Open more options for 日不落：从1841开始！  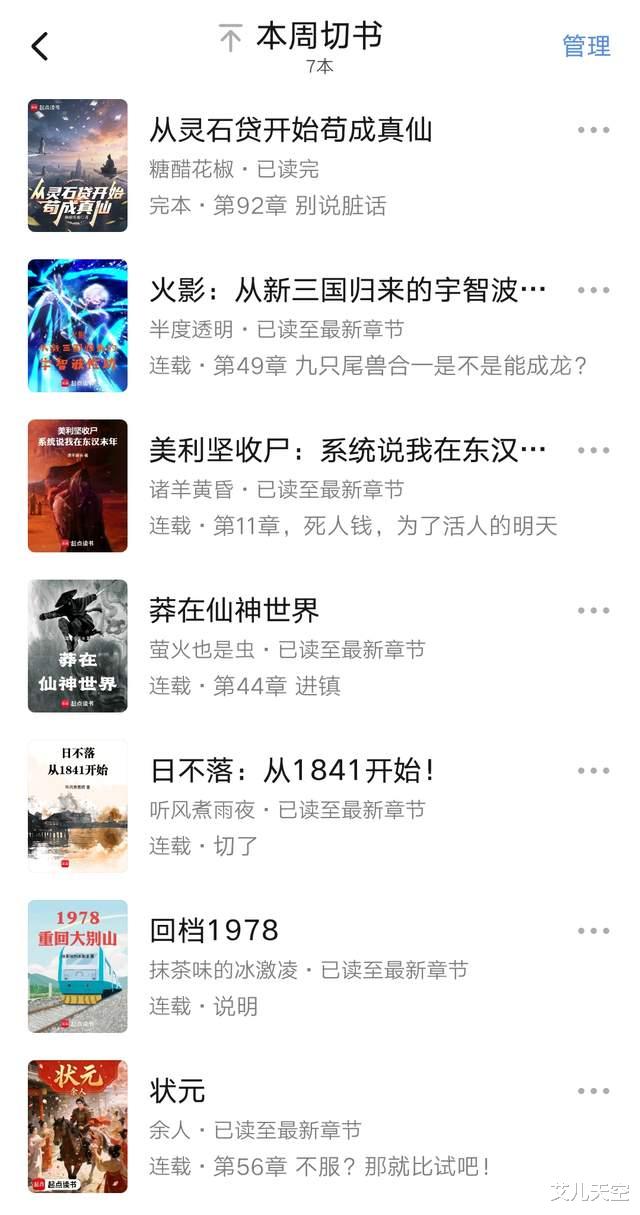coord(593,770)
